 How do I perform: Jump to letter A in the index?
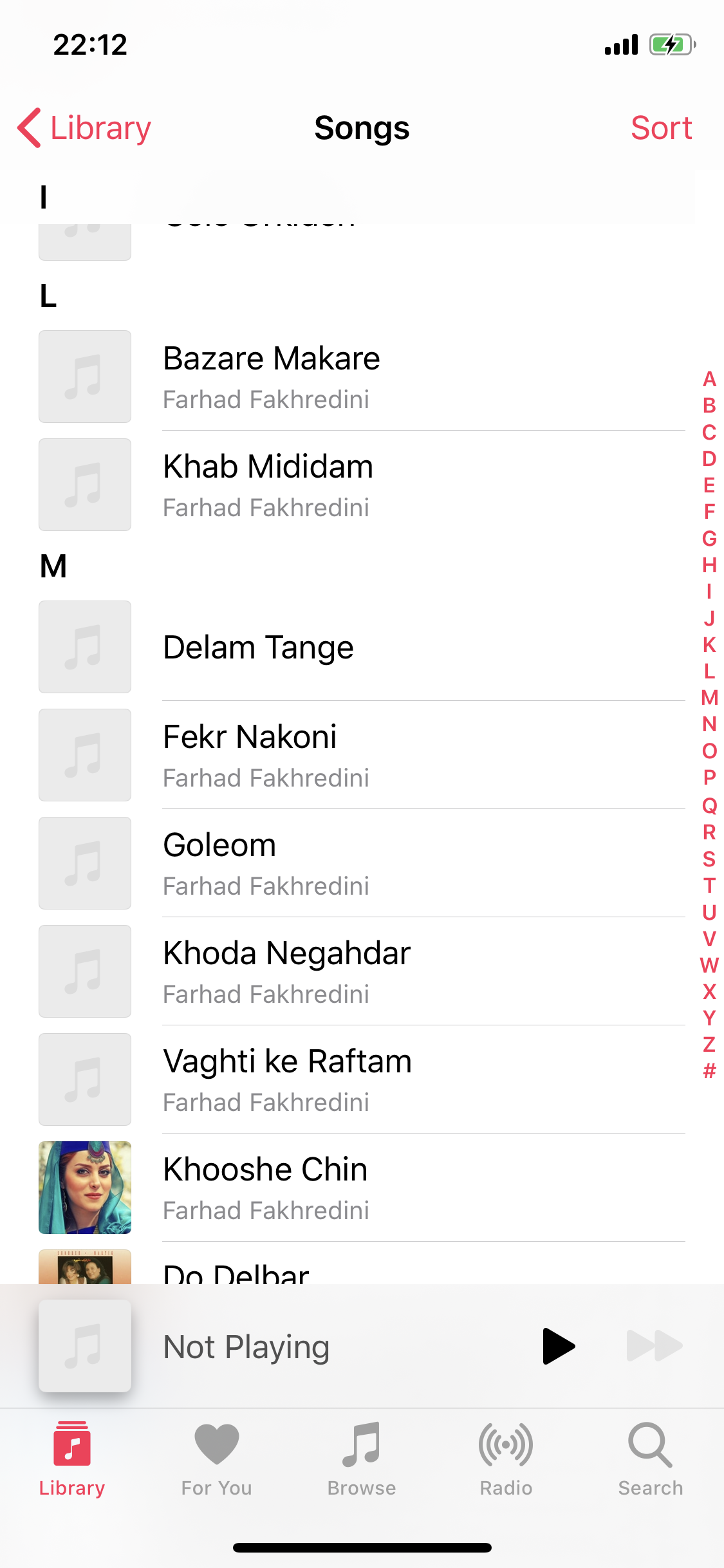tap(709, 379)
